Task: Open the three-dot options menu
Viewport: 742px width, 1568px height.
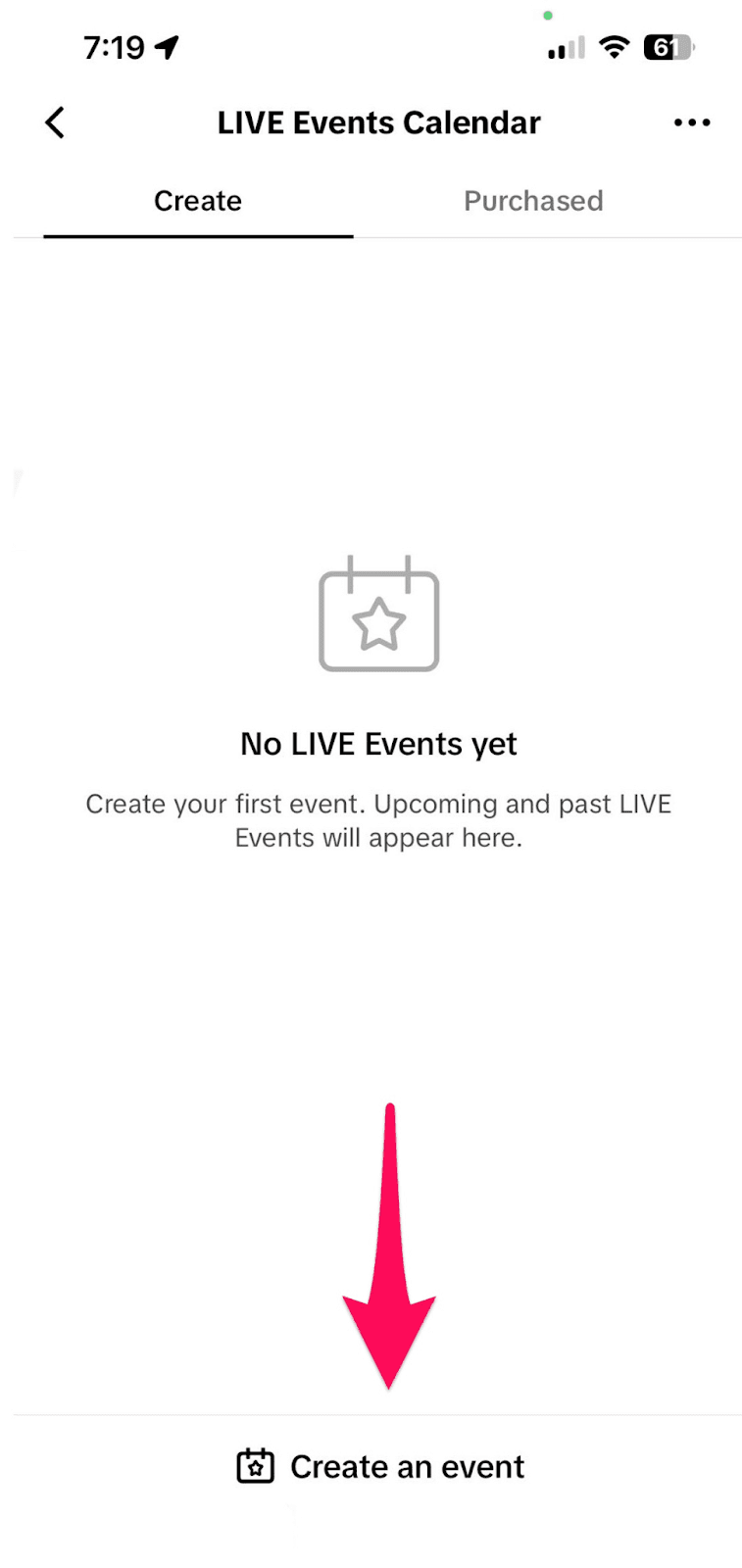Action: 692,122
